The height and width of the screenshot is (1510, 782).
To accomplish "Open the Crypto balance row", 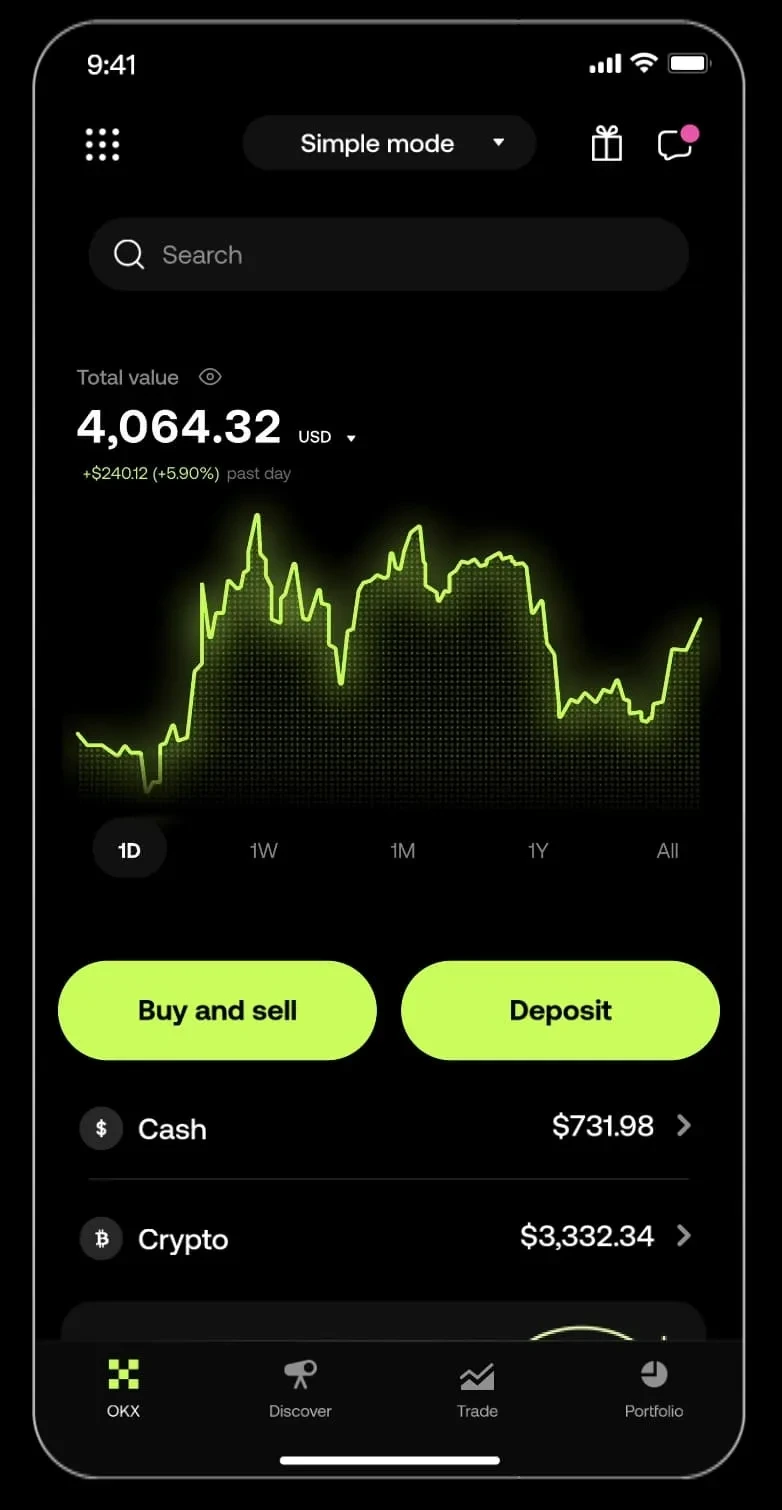I will [388, 1238].
